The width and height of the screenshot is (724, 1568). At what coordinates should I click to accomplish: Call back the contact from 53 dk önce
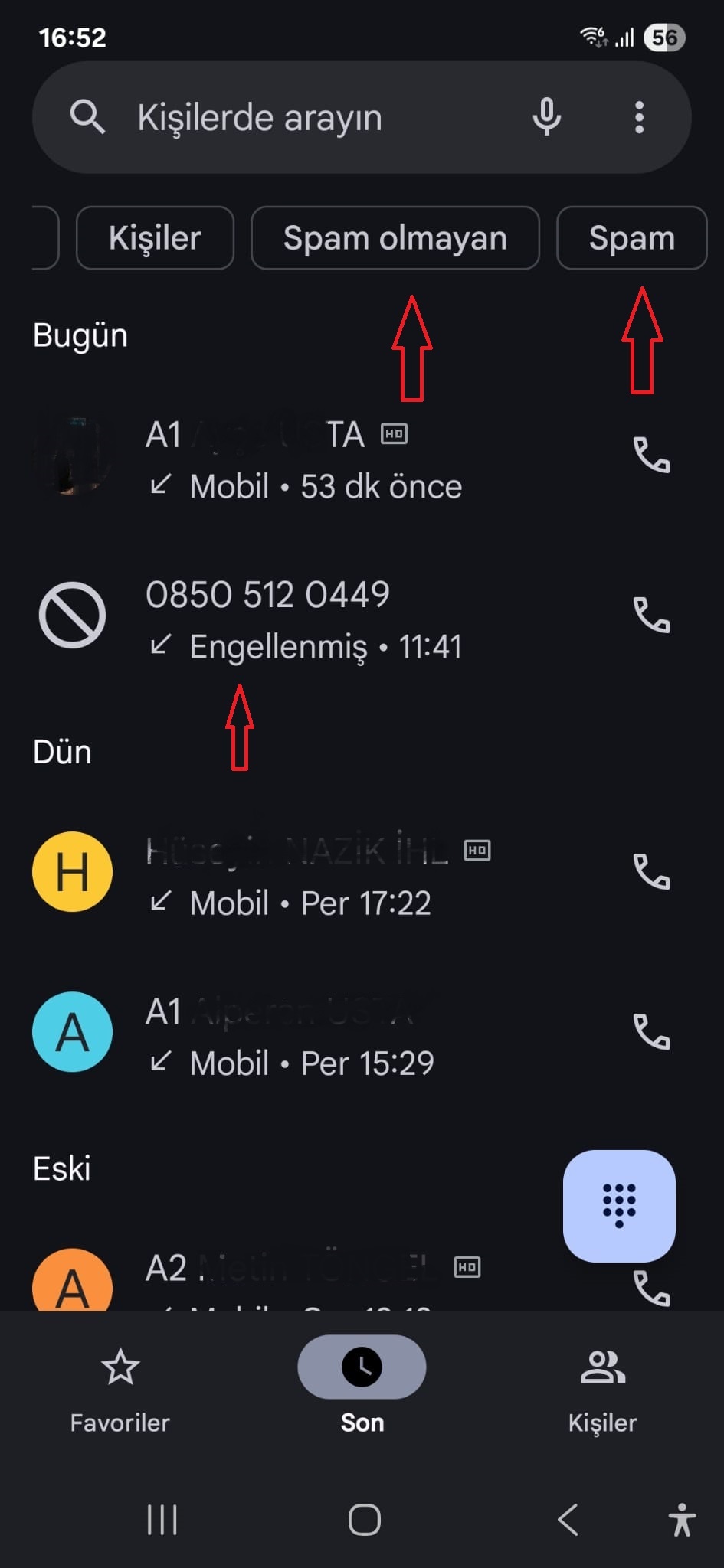click(651, 456)
